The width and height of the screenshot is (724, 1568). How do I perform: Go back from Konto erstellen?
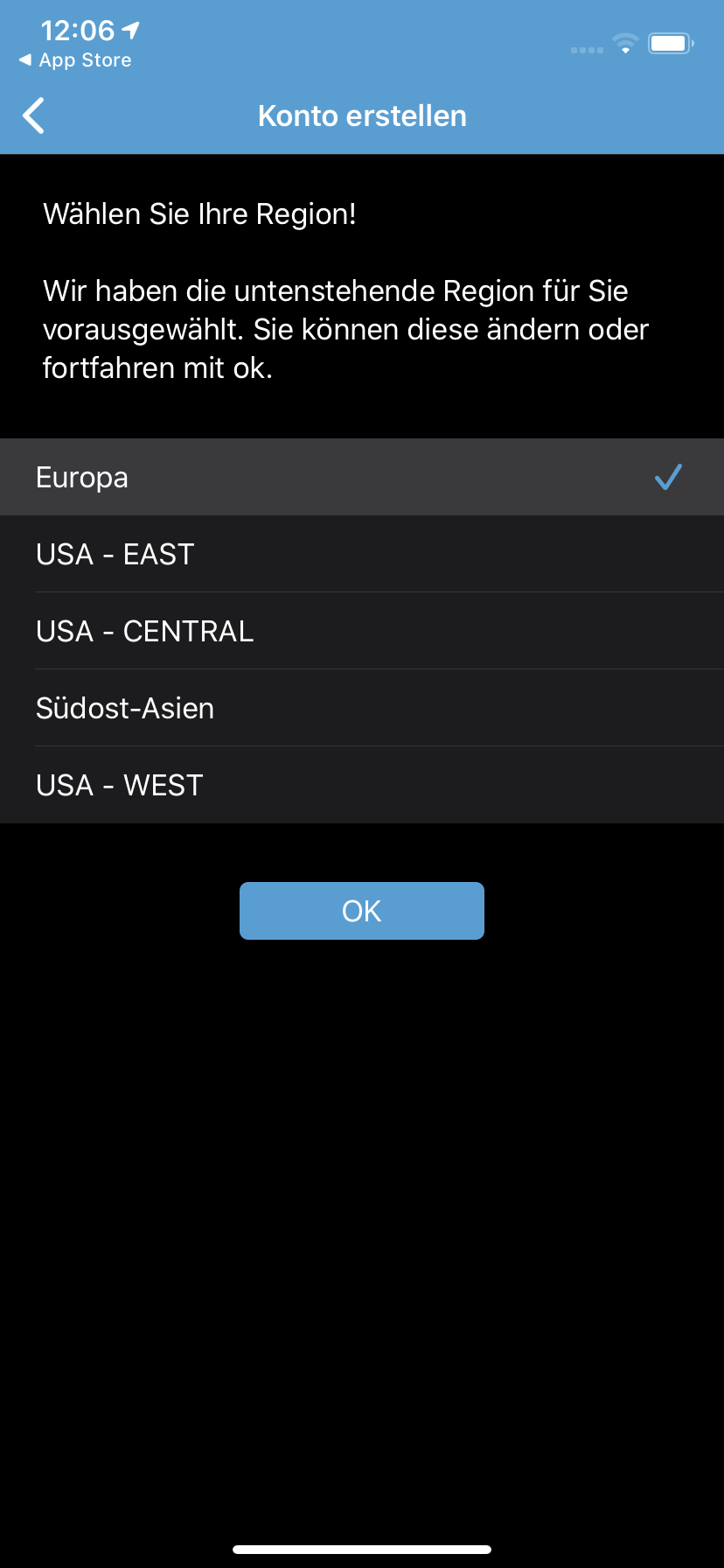34,115
